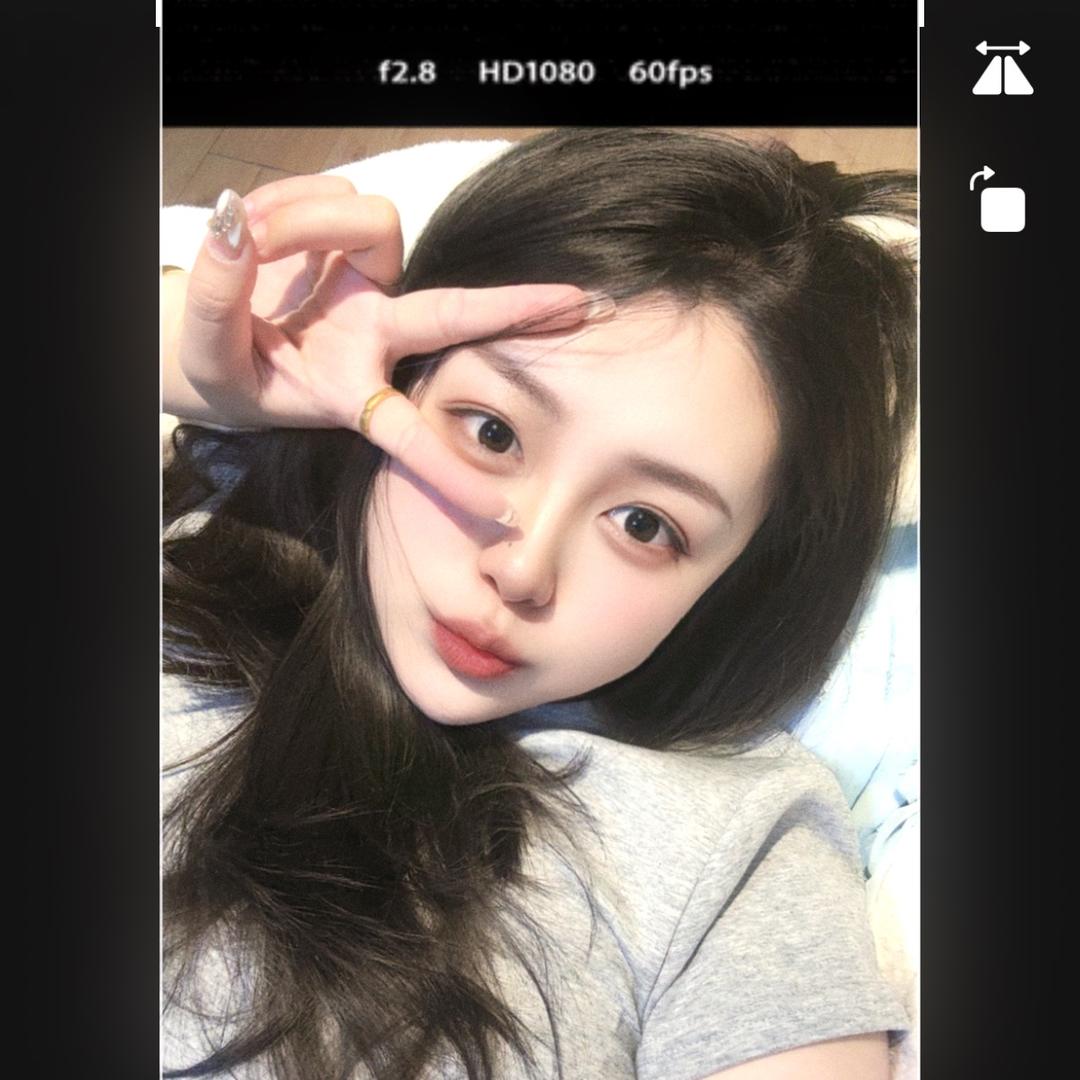Rotate the photo clockwise
Viewport: 1080px width, 1080px height.
999,201
